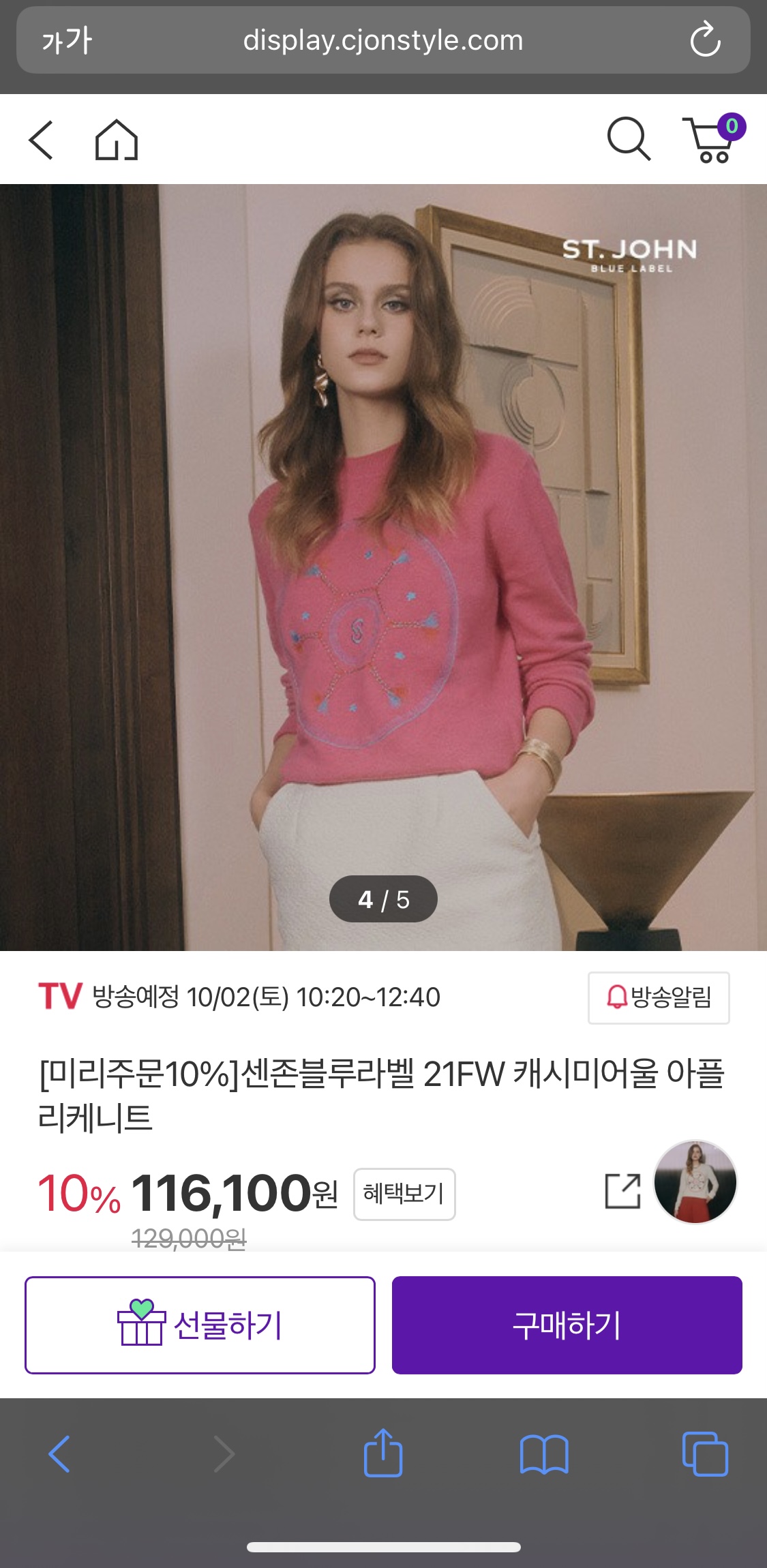Open product search
This screenshot has width=767, height=1568.
(628, 140)
